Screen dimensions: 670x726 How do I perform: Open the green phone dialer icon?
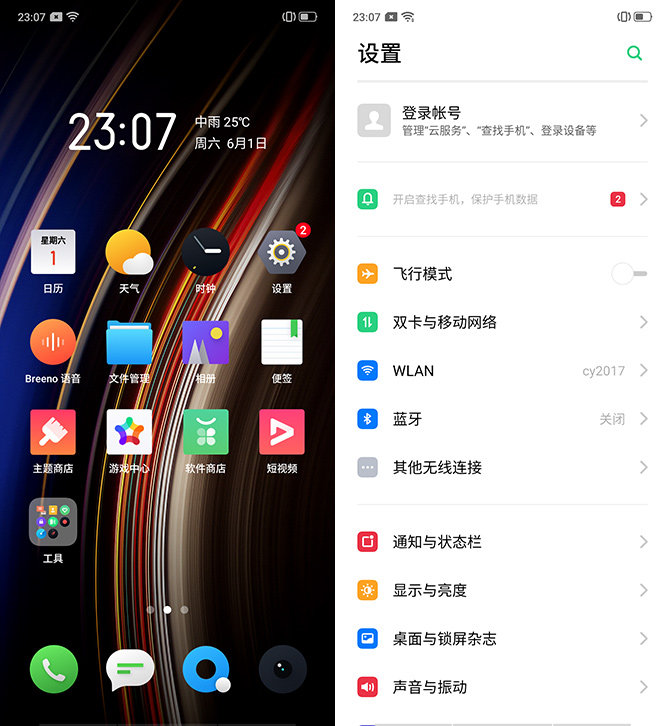(x=53, y=670)
